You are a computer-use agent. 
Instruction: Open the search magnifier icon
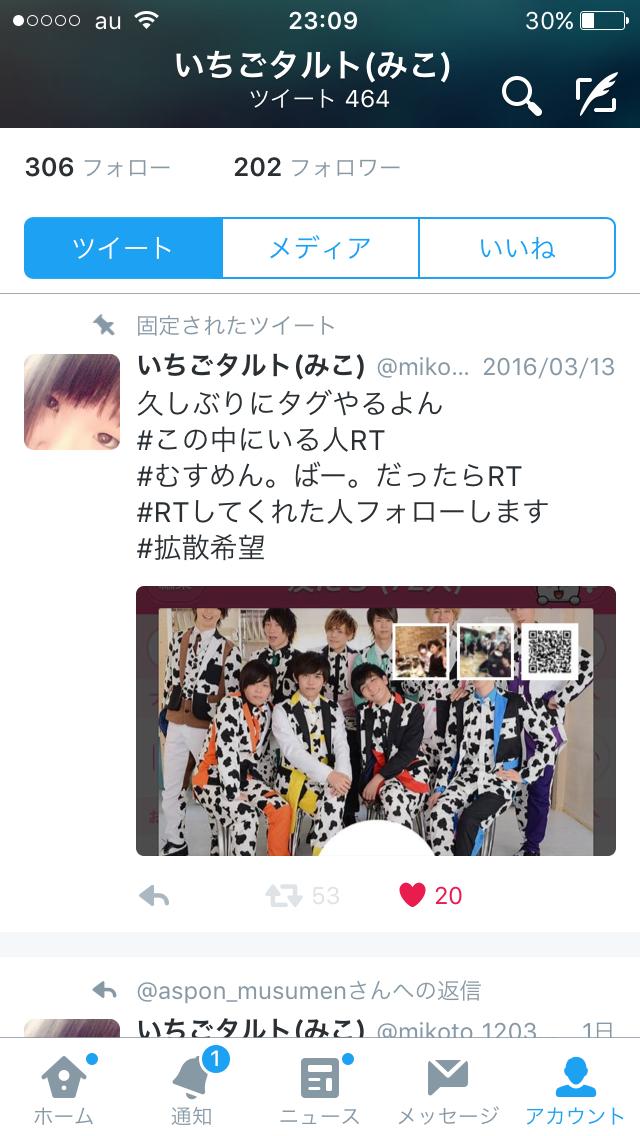pyautogui.click(x=522, y=96)
